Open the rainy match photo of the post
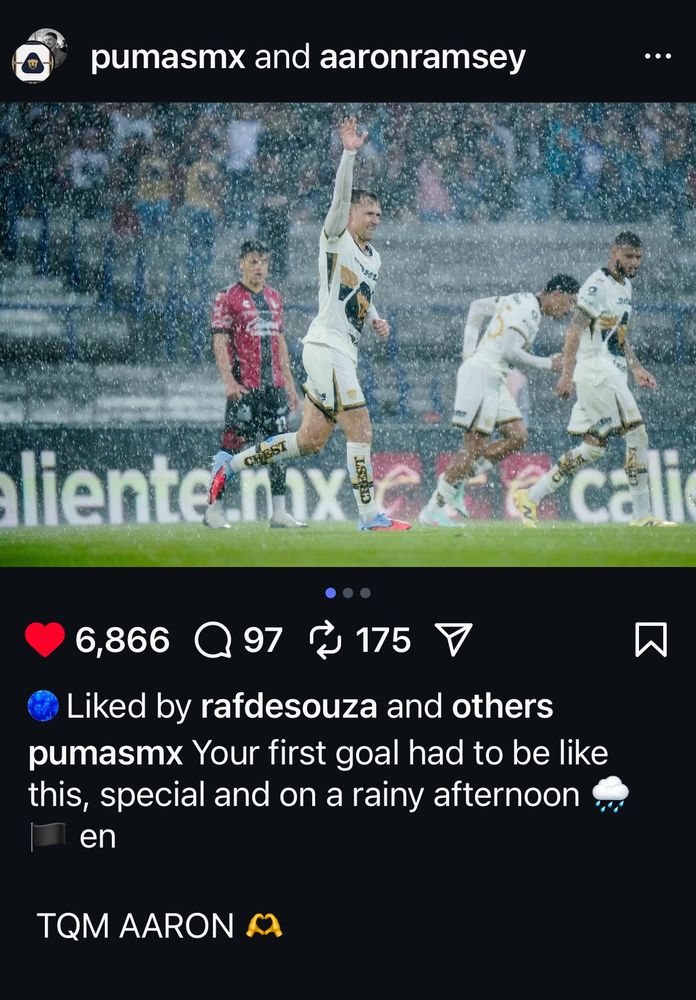 (x=348, y=335)
